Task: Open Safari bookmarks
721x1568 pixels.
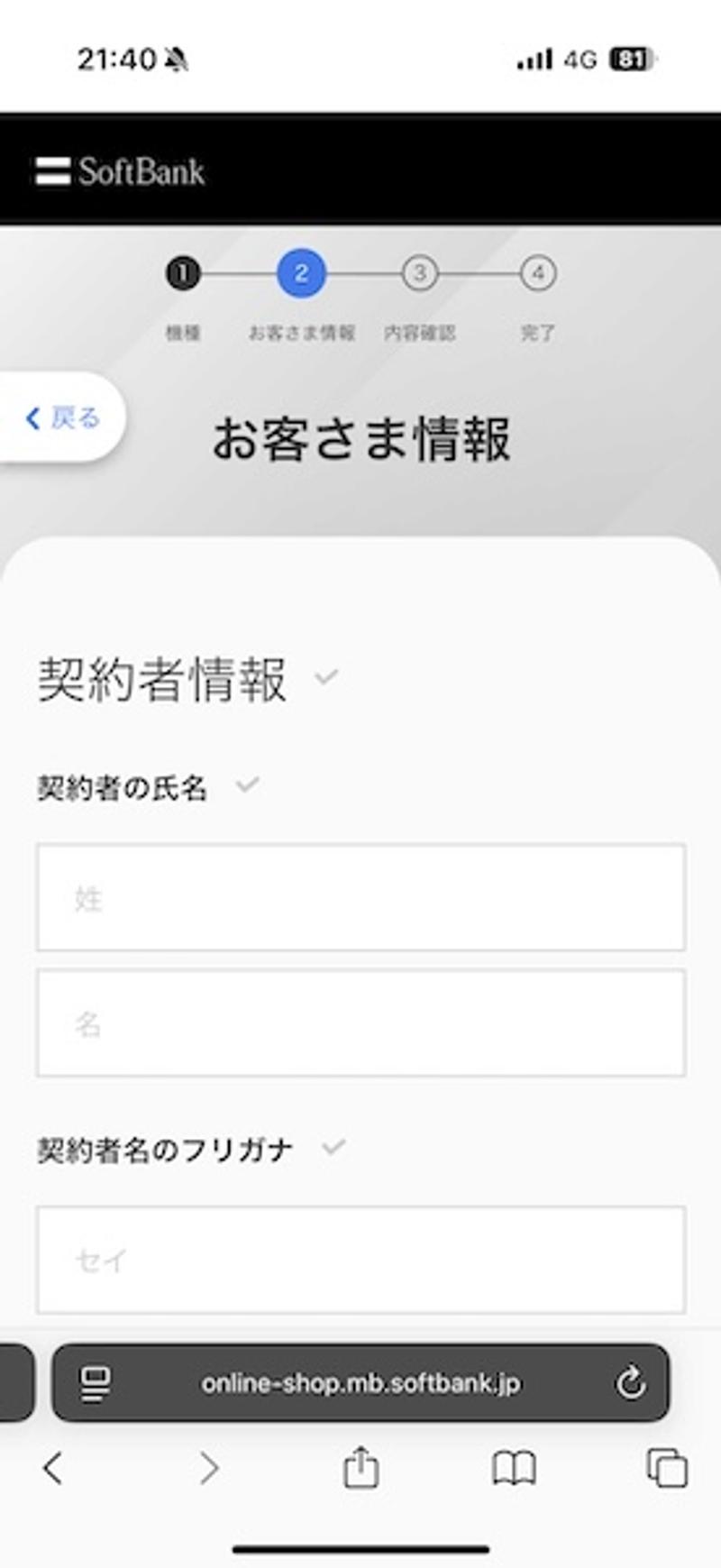Action: coord(514,1469)
